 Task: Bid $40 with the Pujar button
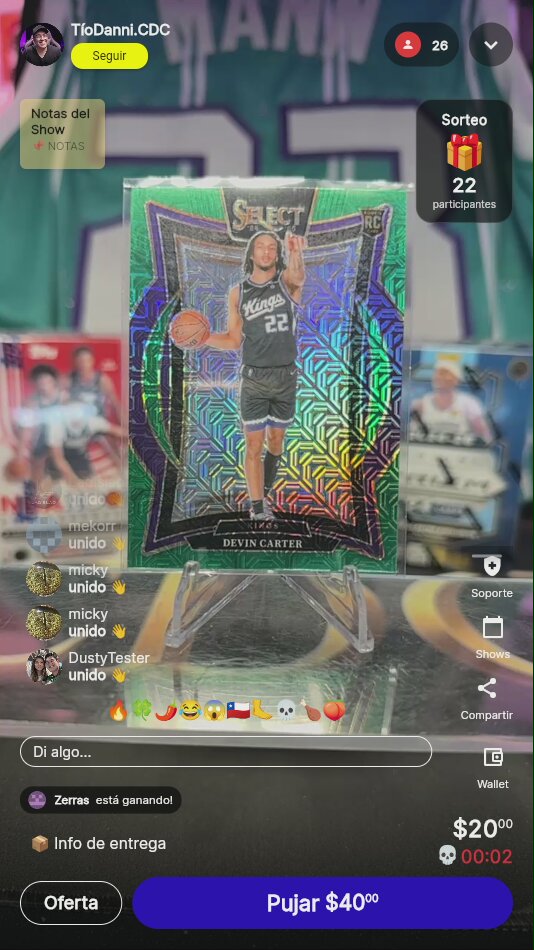[322, 903]
